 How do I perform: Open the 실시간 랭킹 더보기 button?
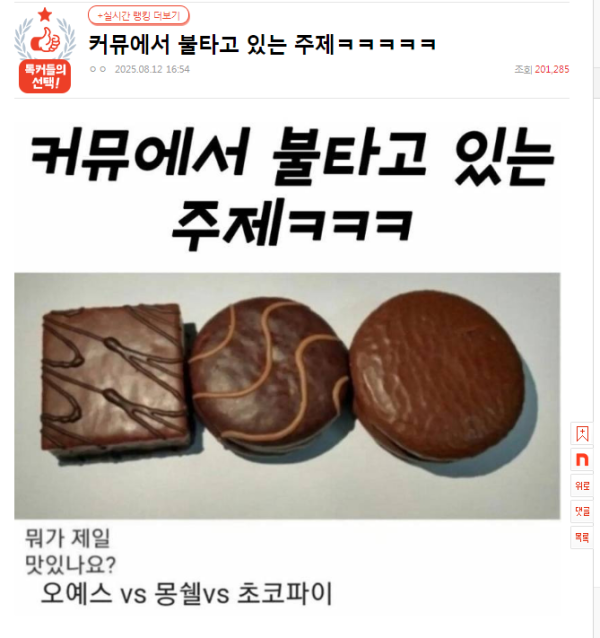139,15
